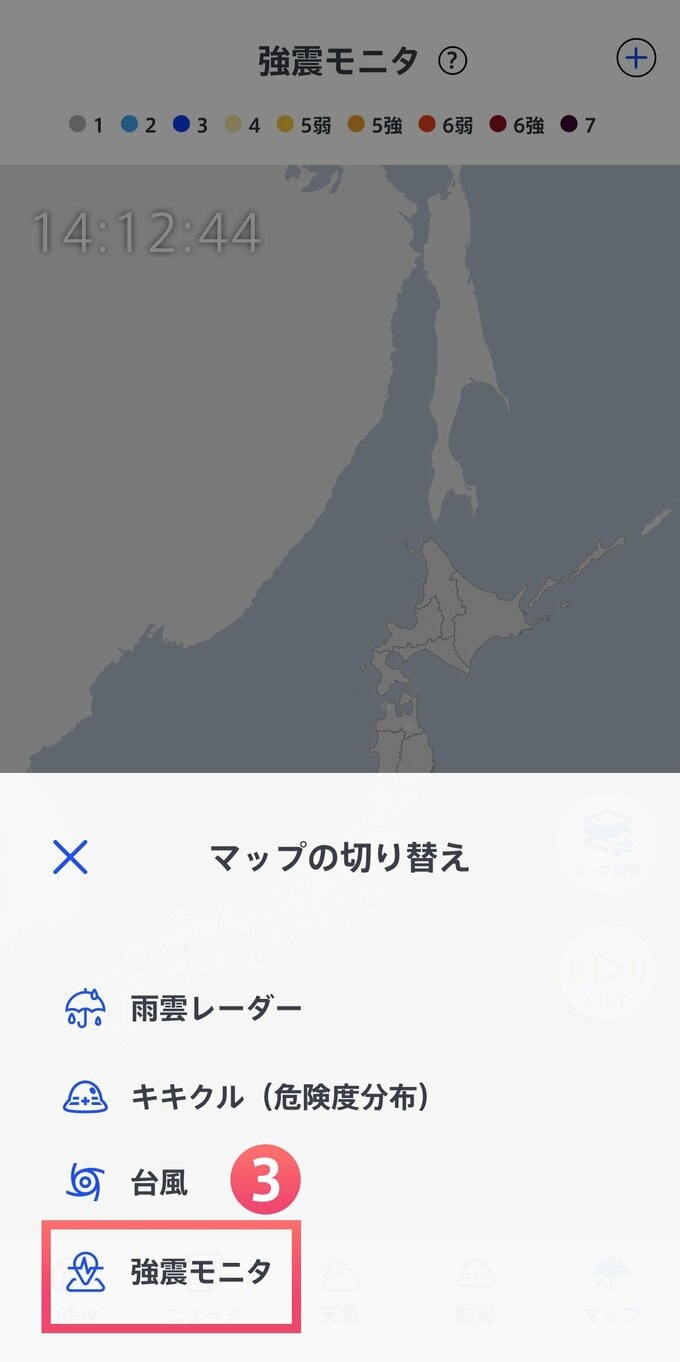Tap the plus icon in the header
Screen dimensions: 680x1362
(635, 58)
